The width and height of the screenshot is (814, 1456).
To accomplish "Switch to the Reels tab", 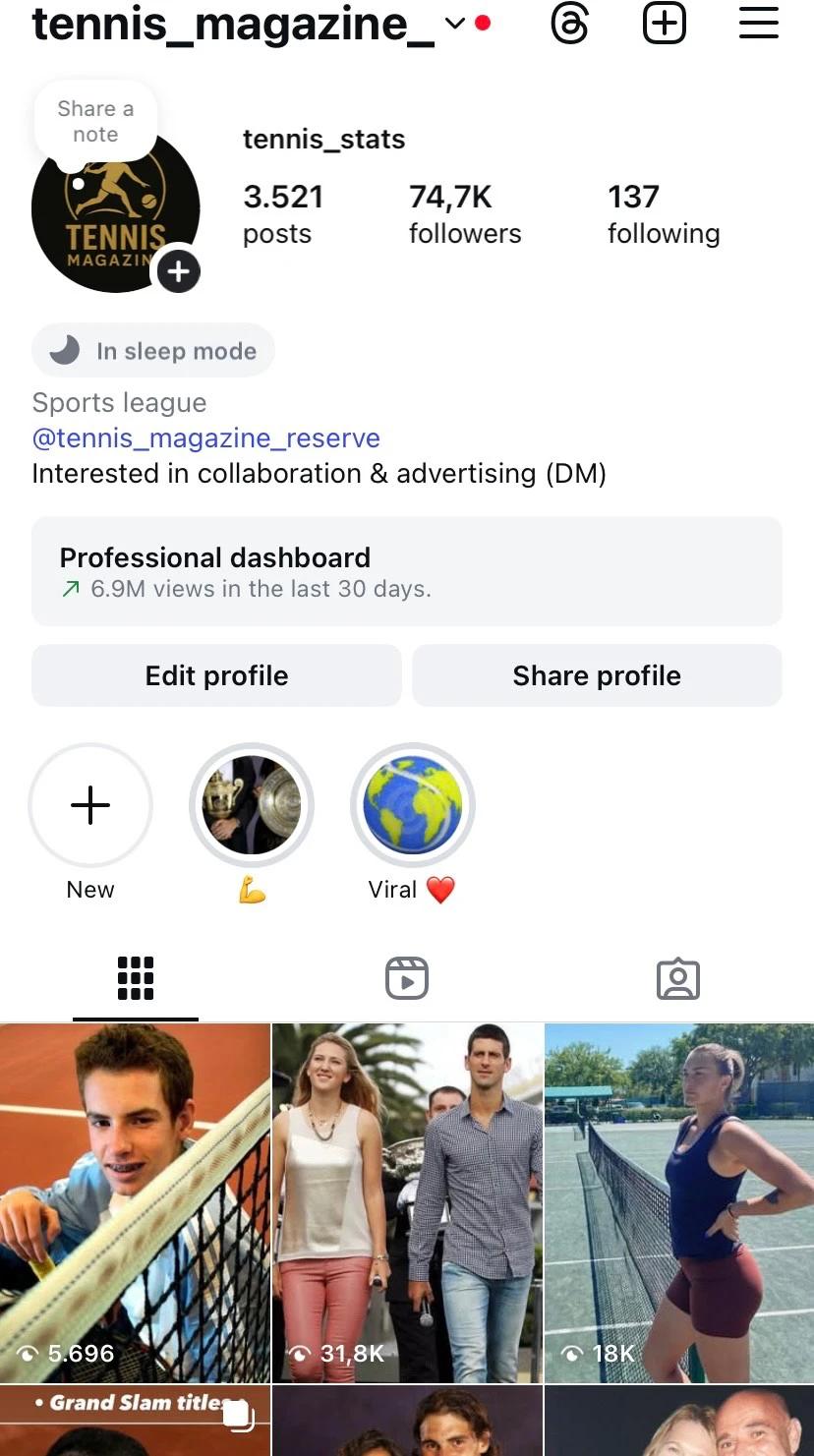I will (x=407, y=979).
